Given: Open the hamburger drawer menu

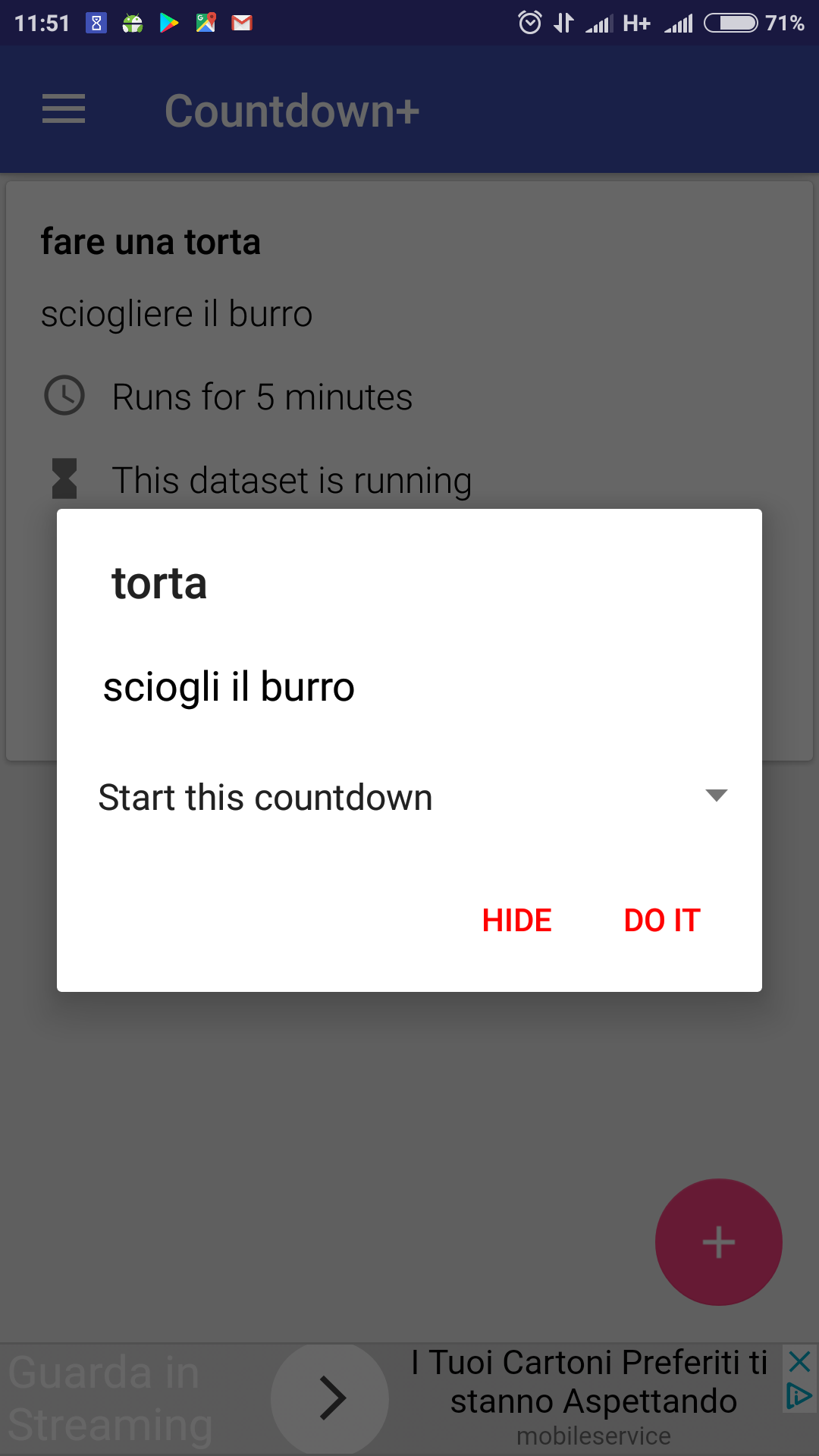Looking at the screenshot, I should click(64, 109).
